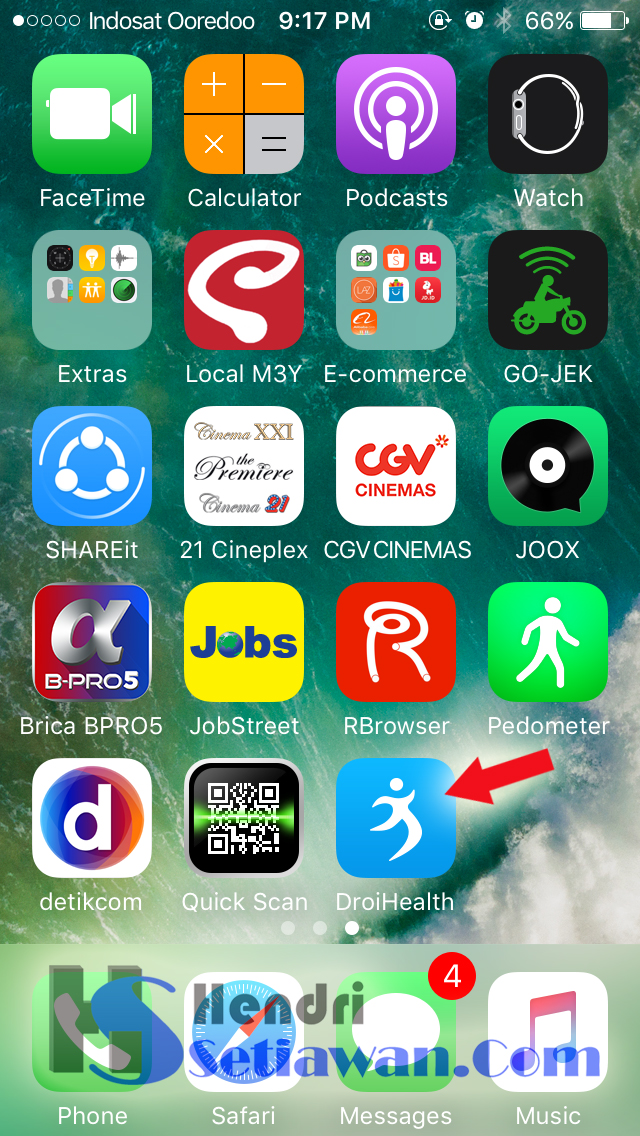Launch the Pedometer app

tap(548, 642)
